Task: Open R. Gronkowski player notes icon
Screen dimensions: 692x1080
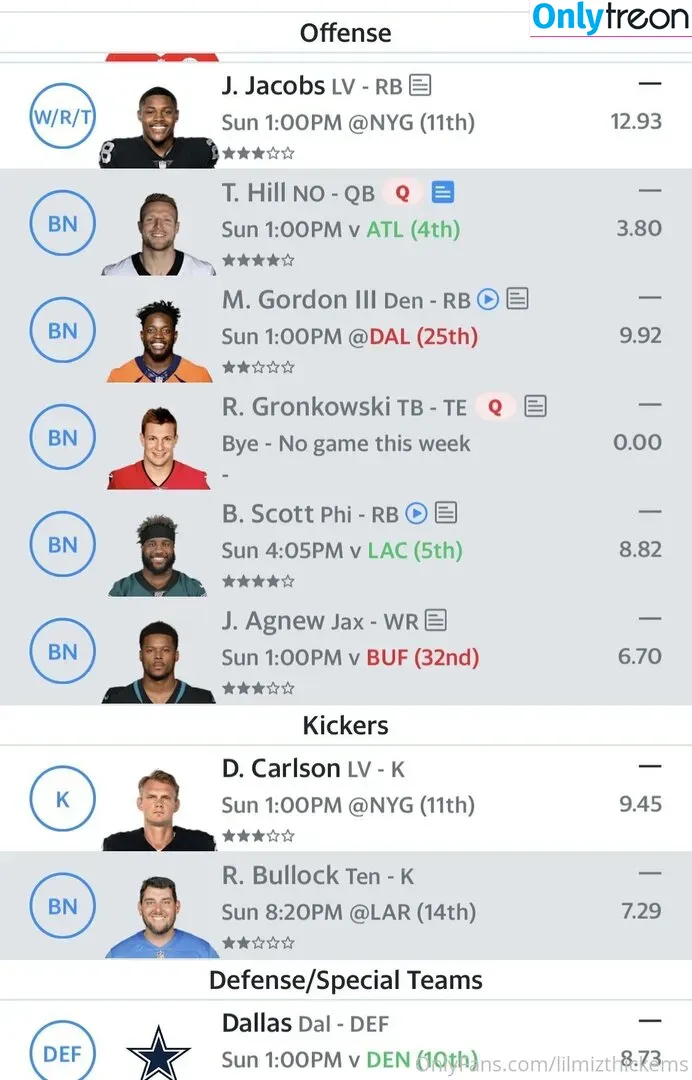Action: point(536,406)
